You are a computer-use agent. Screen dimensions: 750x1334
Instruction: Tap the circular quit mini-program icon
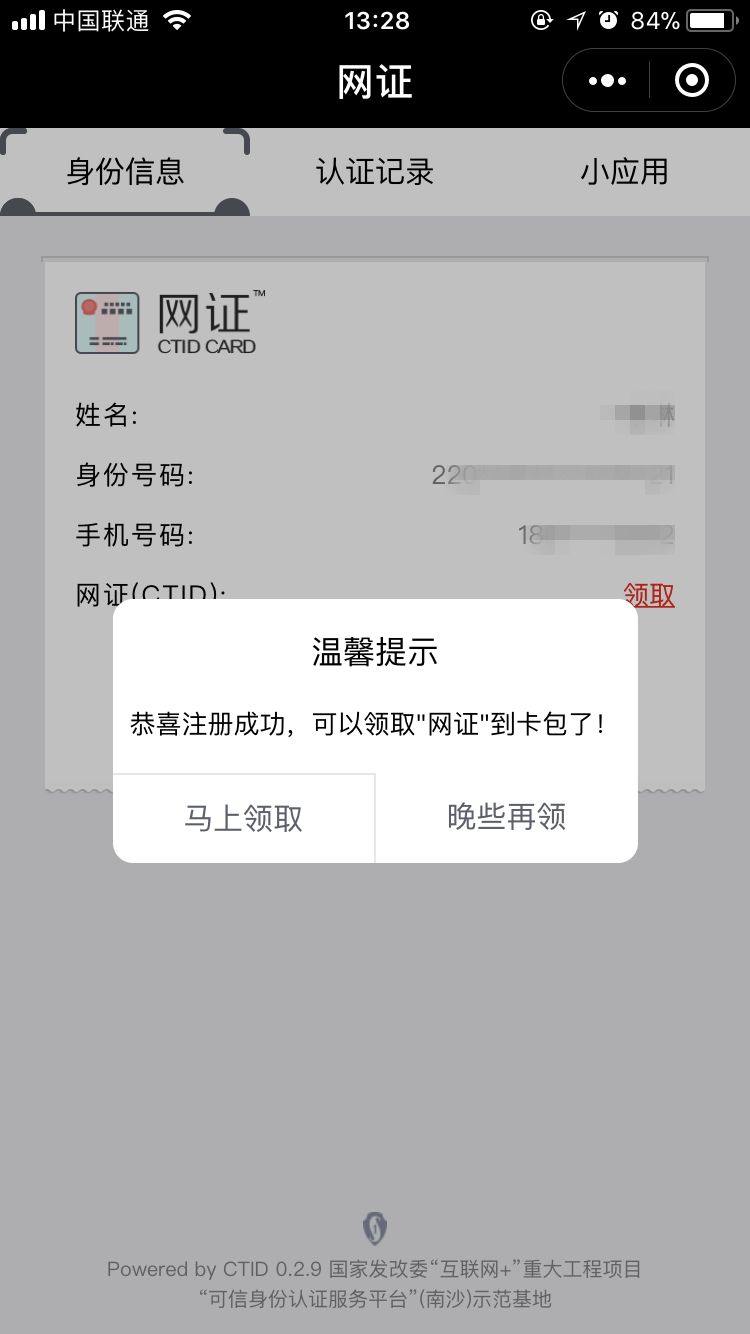pyautogui.click(x=691, y=80)
